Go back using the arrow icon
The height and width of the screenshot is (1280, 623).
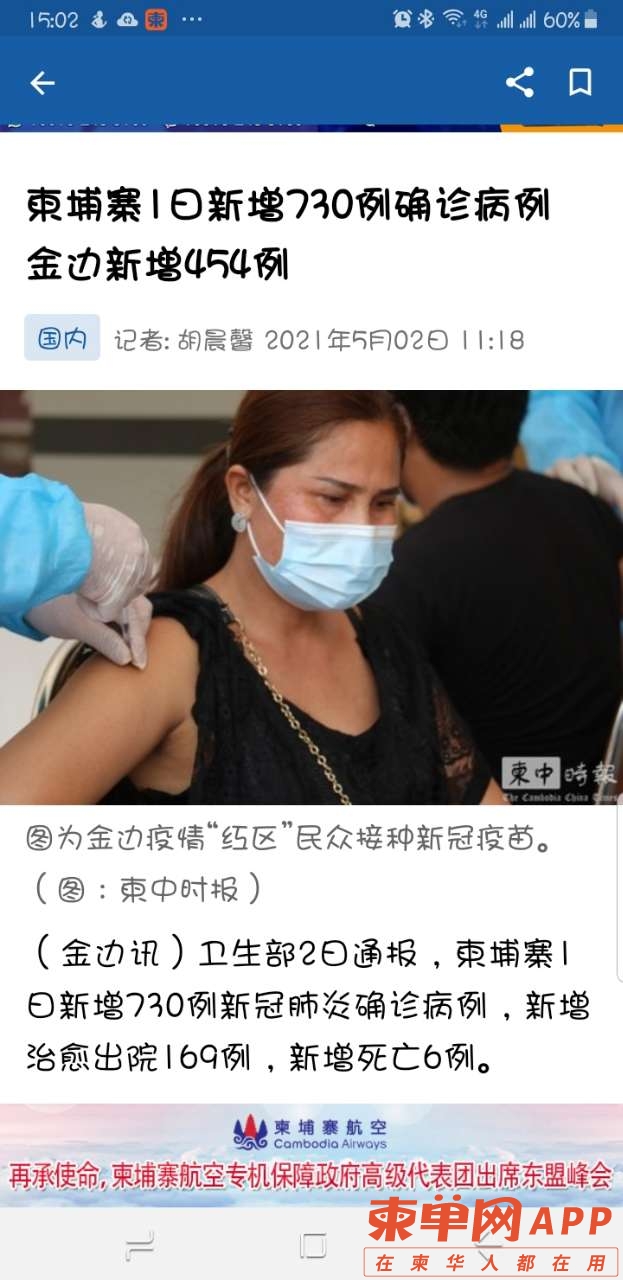tap(42, 83)
